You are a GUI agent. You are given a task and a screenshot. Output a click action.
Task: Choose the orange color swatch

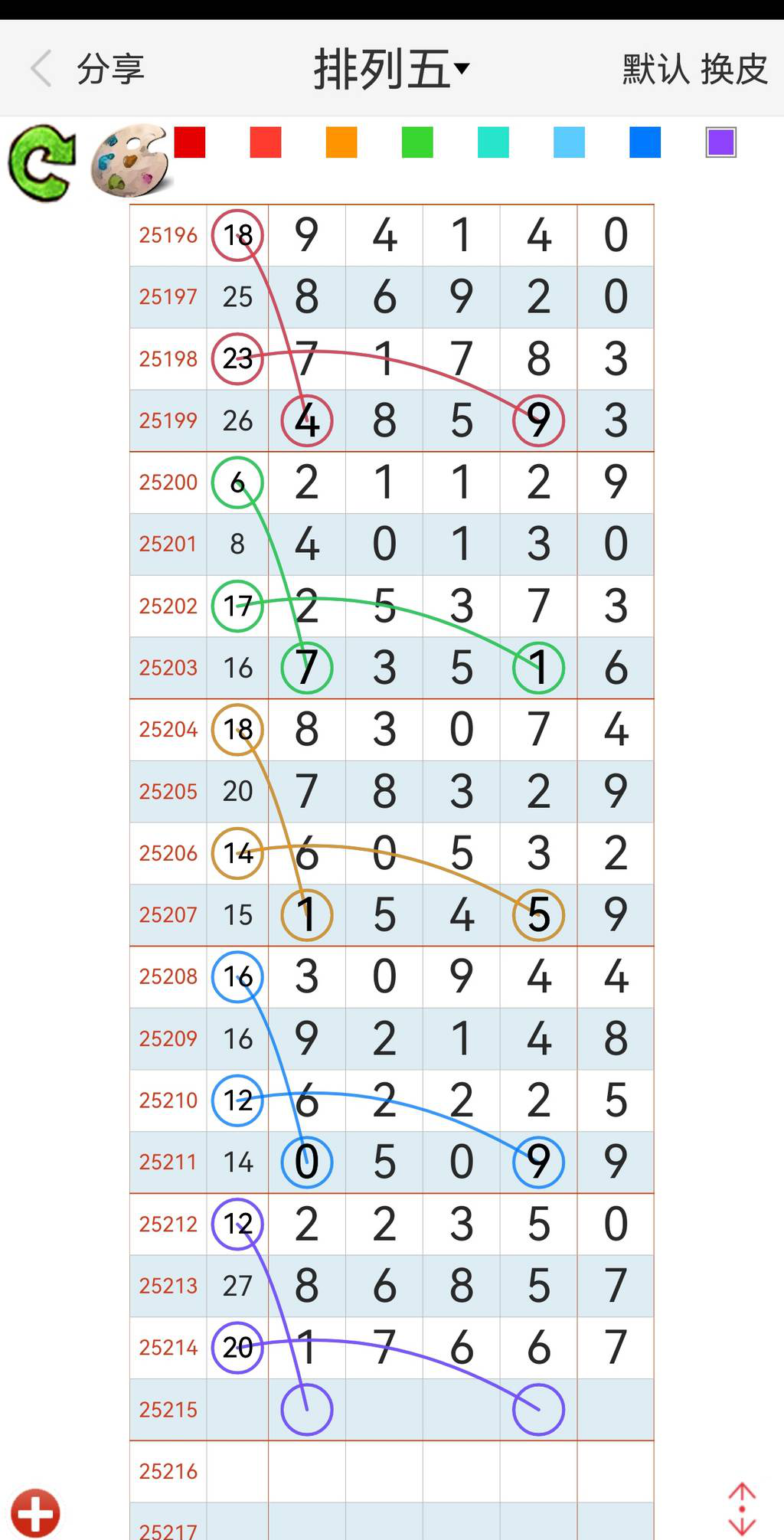coord(341,142)
